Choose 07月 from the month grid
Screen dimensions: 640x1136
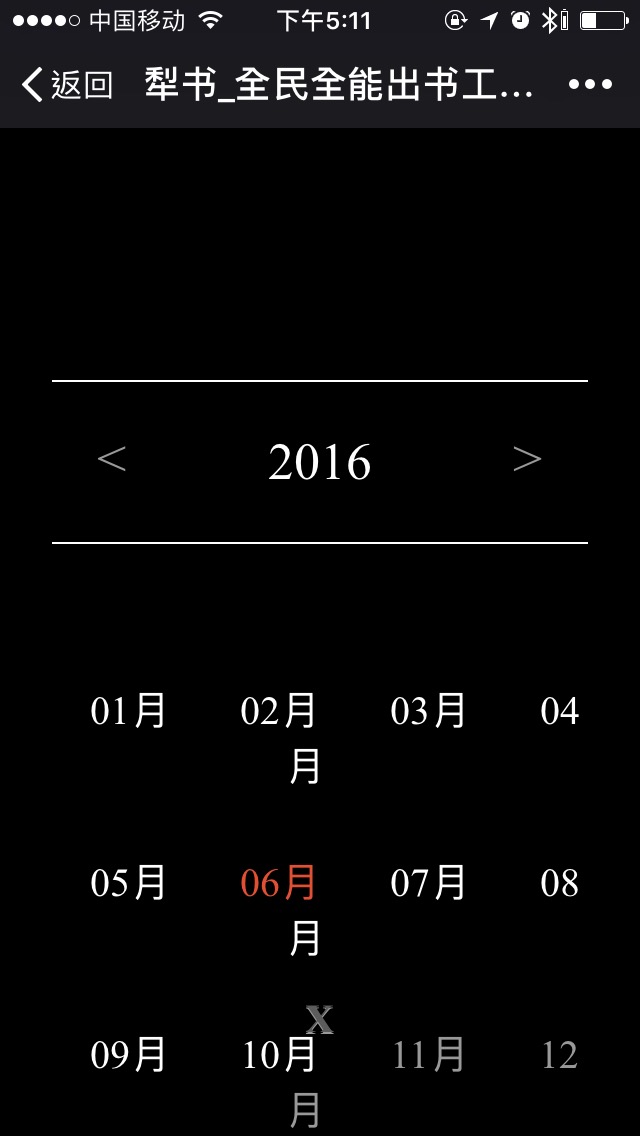pyautogui.click(x=428, y=883)
